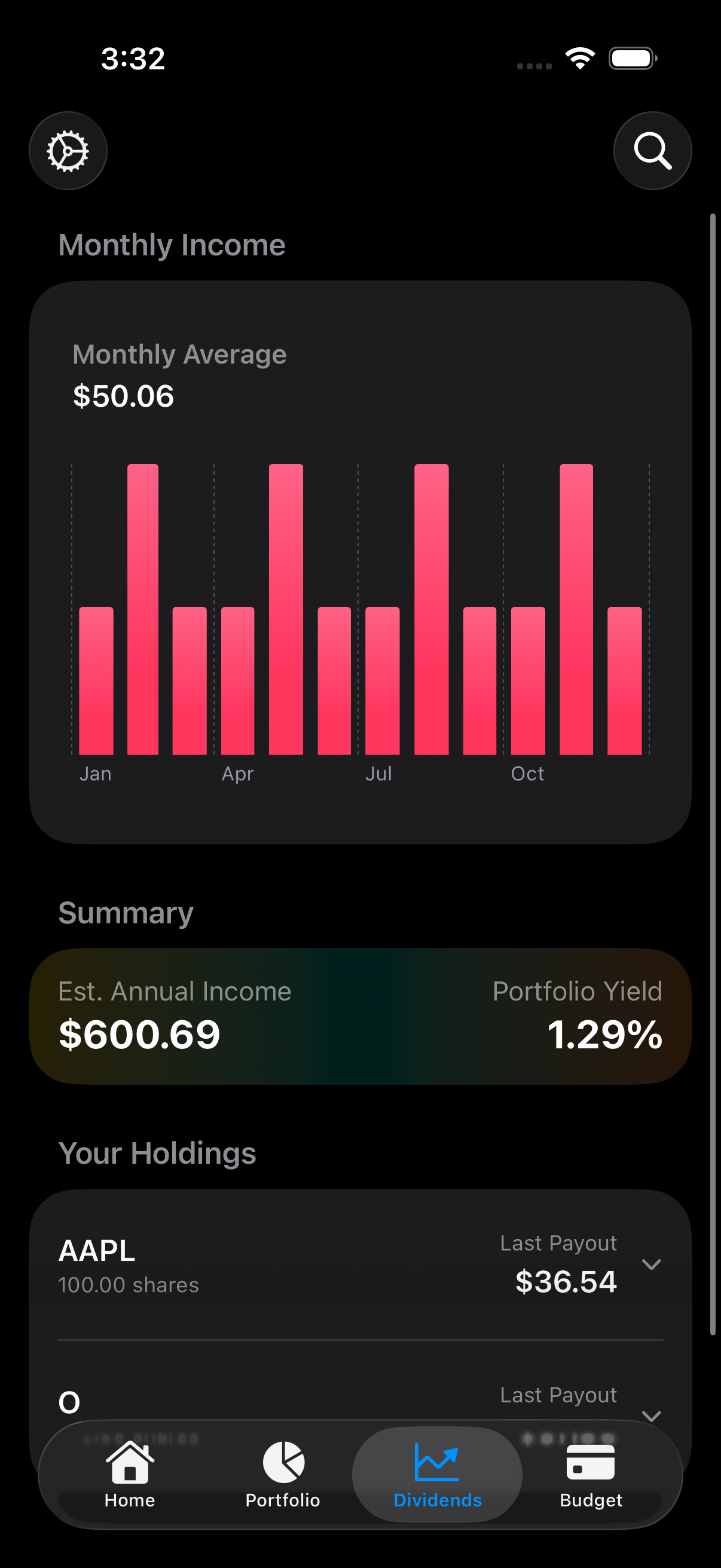Open the search magnifier icon

[652, 150]
